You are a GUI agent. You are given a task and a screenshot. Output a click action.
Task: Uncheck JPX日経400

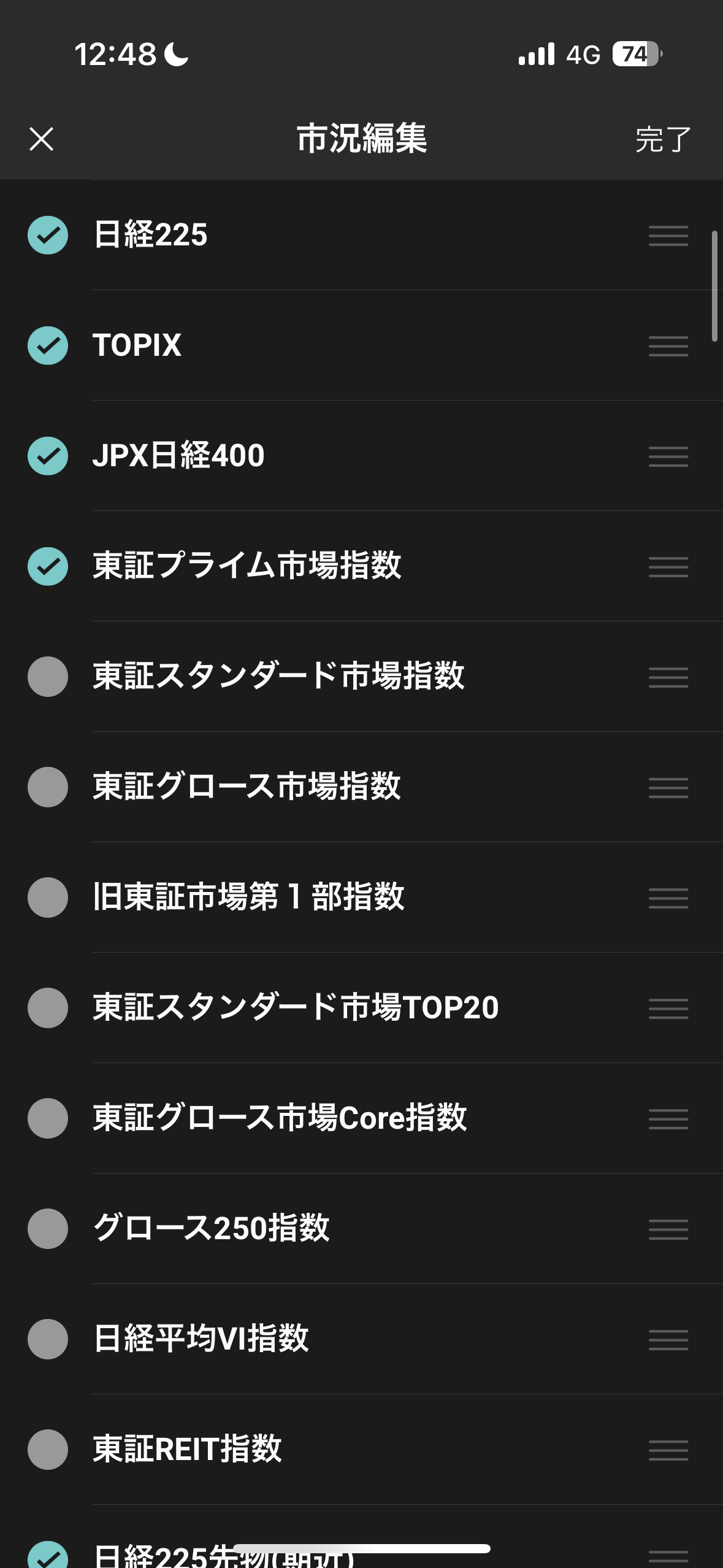pos(48,456)
